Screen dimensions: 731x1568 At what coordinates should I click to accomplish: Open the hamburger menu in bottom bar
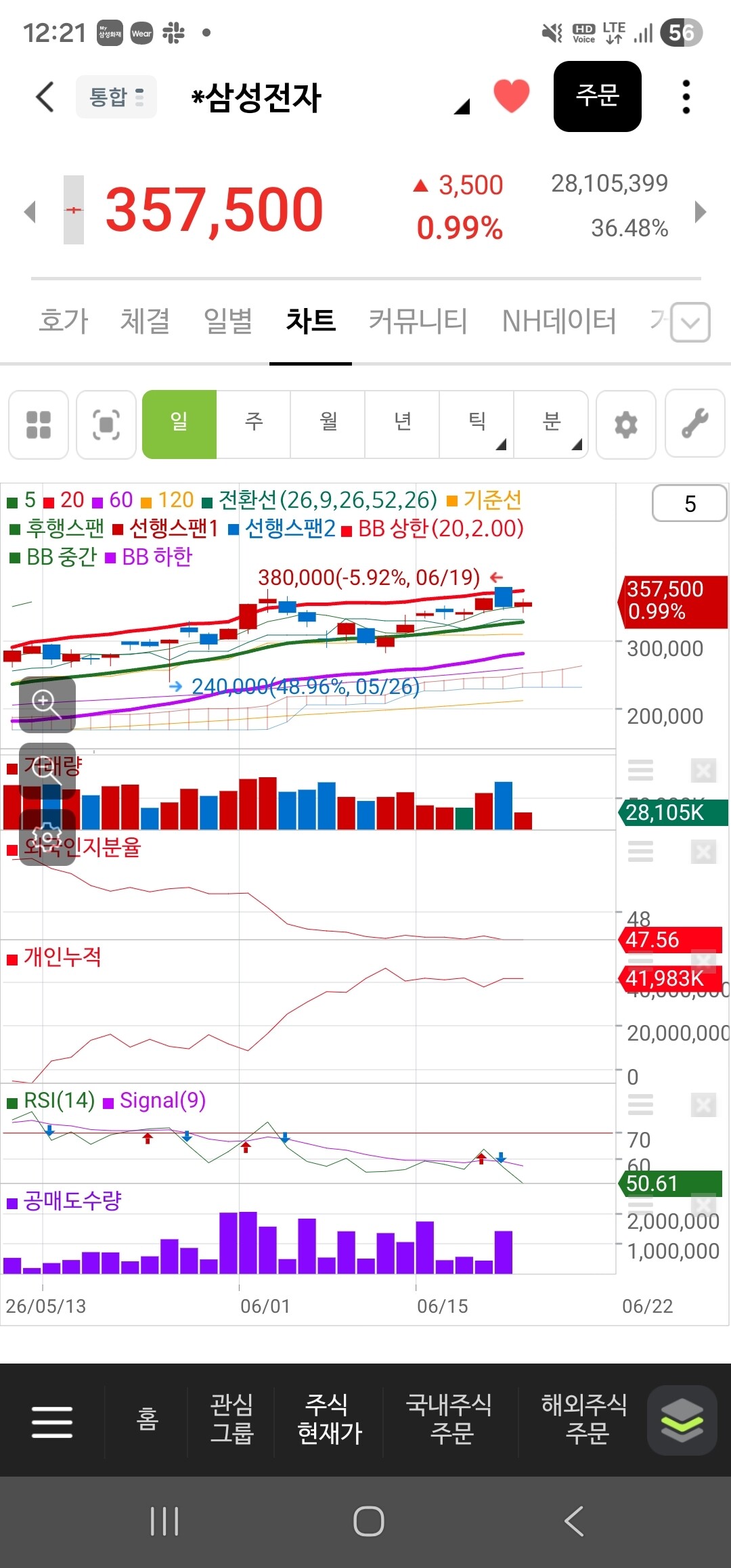coord(52,1421)
